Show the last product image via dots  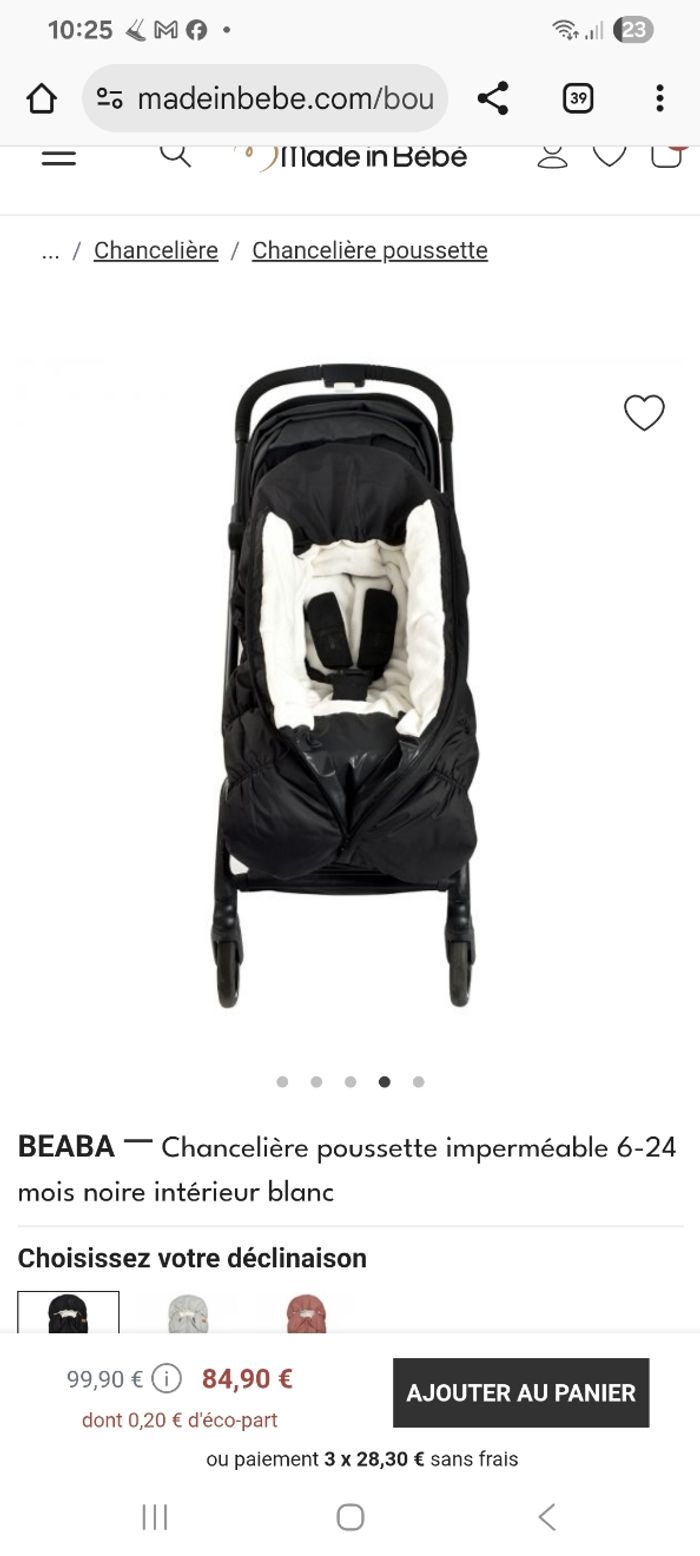(418, 1081)
